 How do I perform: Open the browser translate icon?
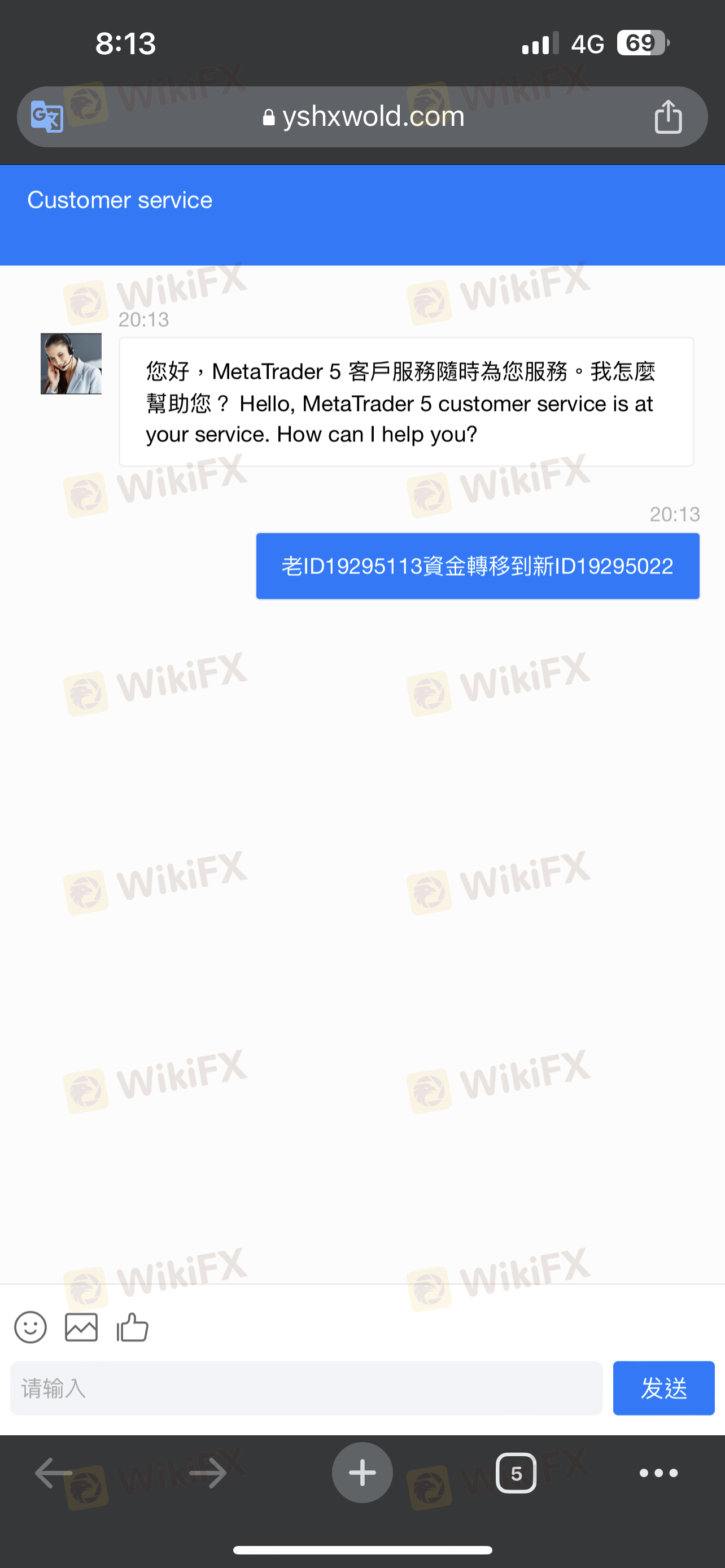point(47,116)
